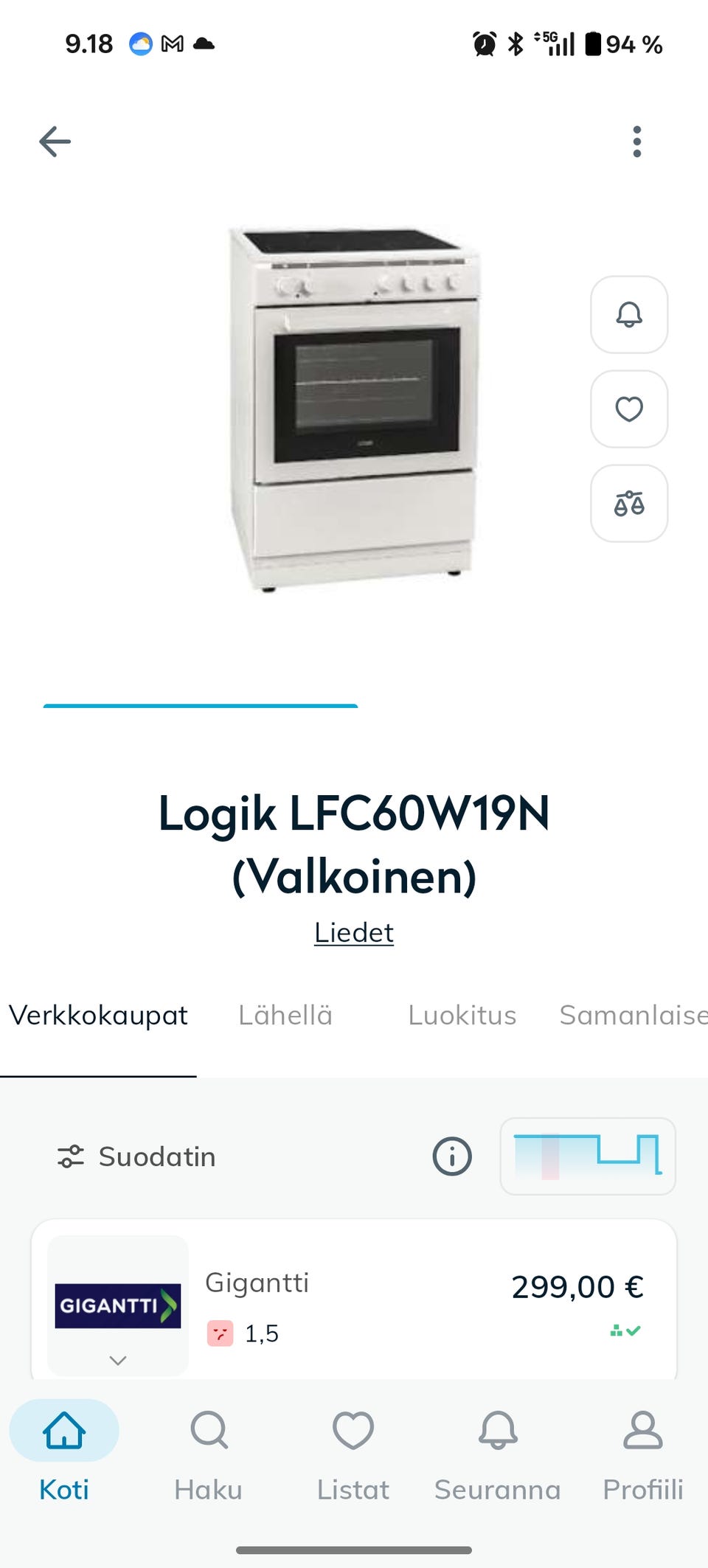This screenshot has width=708, height=1568.
Task: Switch to the Lähellä tab
Action: pos(285,1016)
